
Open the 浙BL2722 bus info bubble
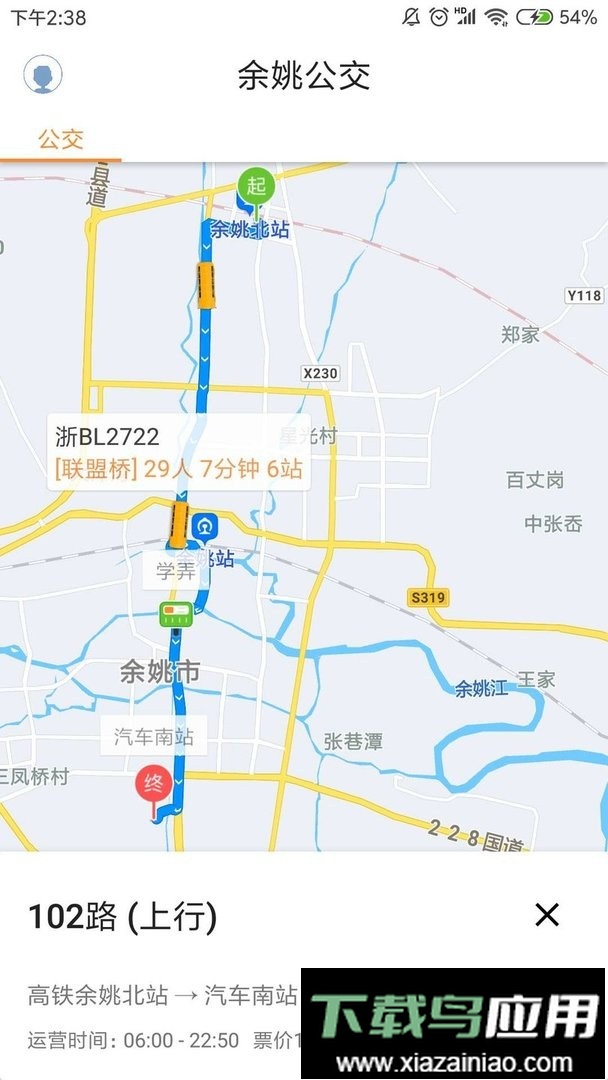click(179, 452)
